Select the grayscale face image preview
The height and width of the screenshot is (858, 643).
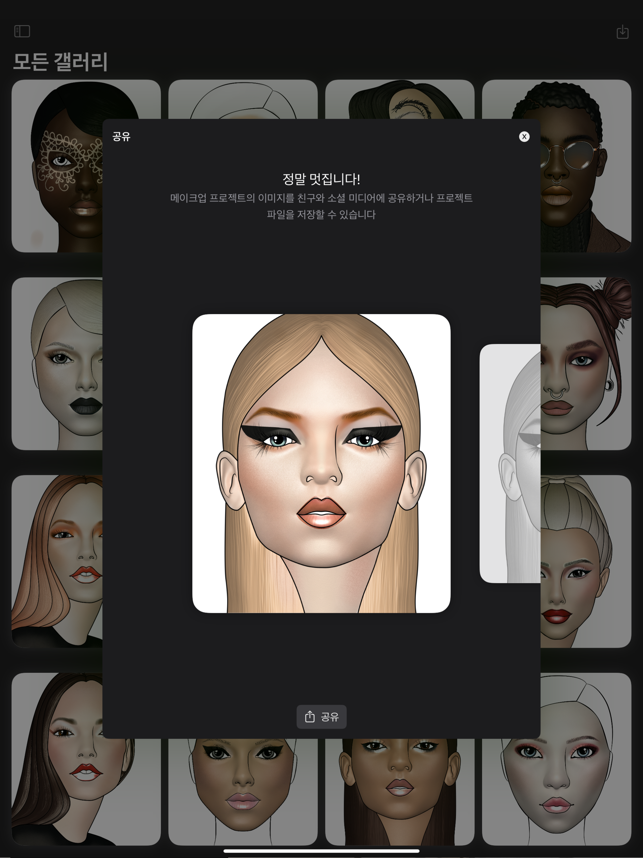coord(510,463)
